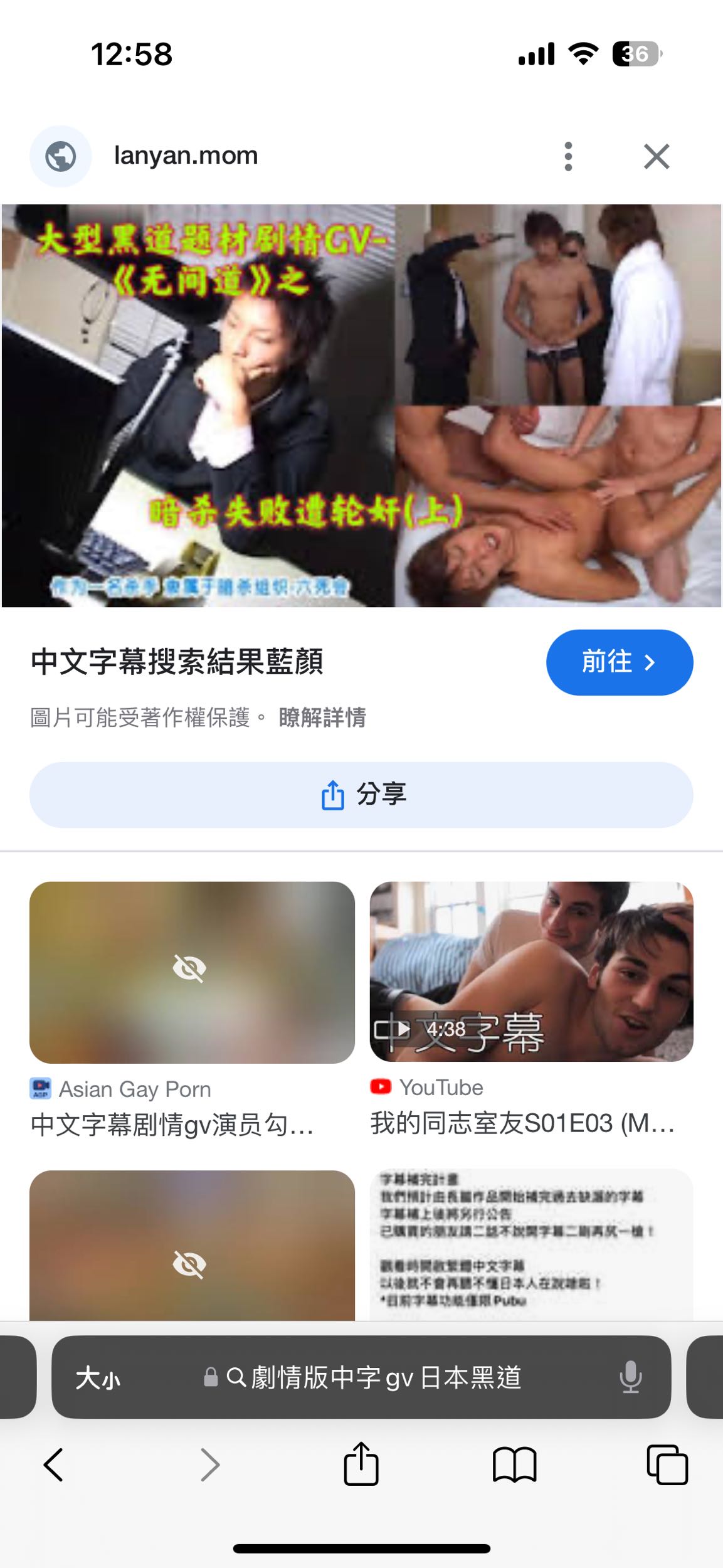
Task: Start voice search with the microphone
Action: (x=630, y=1378)
